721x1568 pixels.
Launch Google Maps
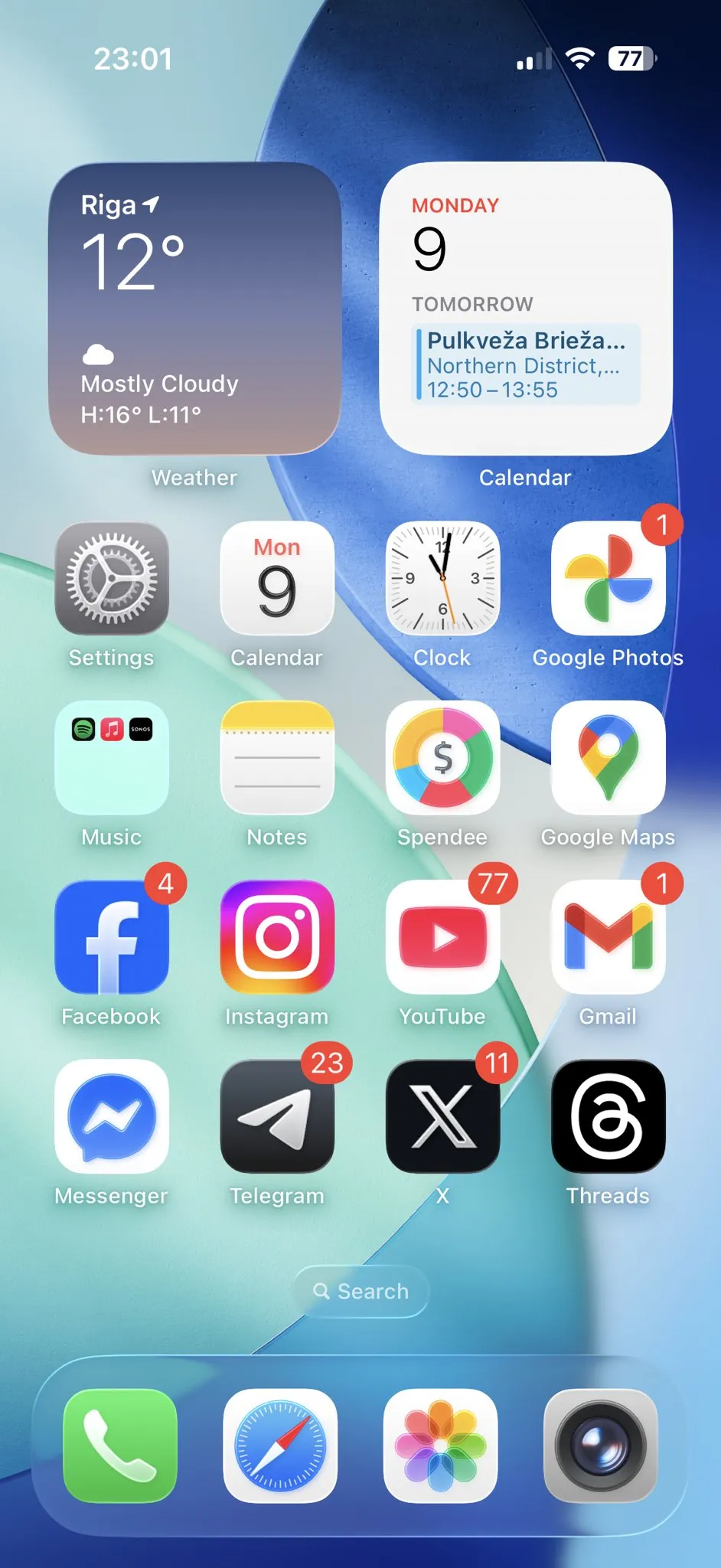608,758
